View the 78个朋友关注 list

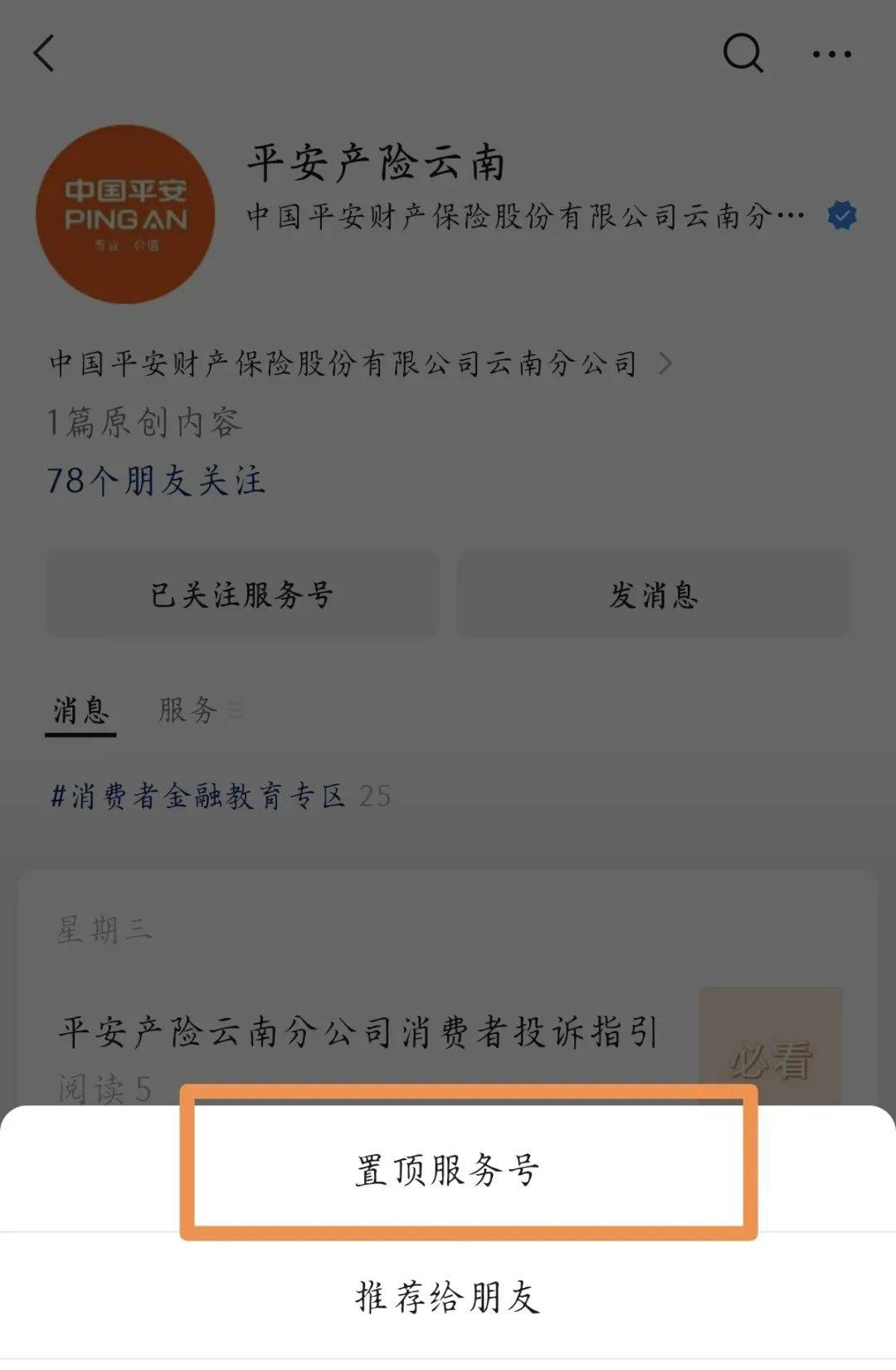click(x=156, y=481)
